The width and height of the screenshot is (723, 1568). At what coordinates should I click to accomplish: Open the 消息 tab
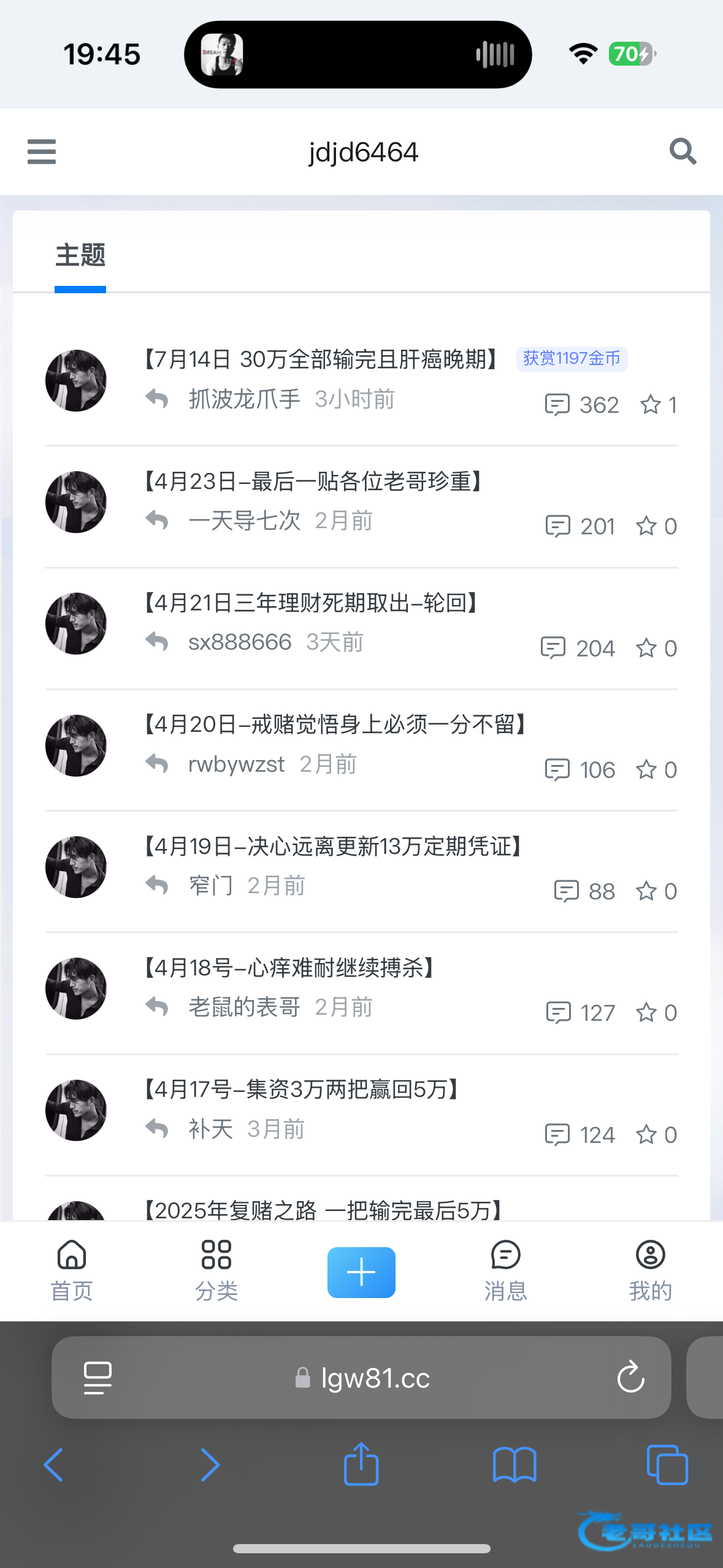coord(505,1270)
